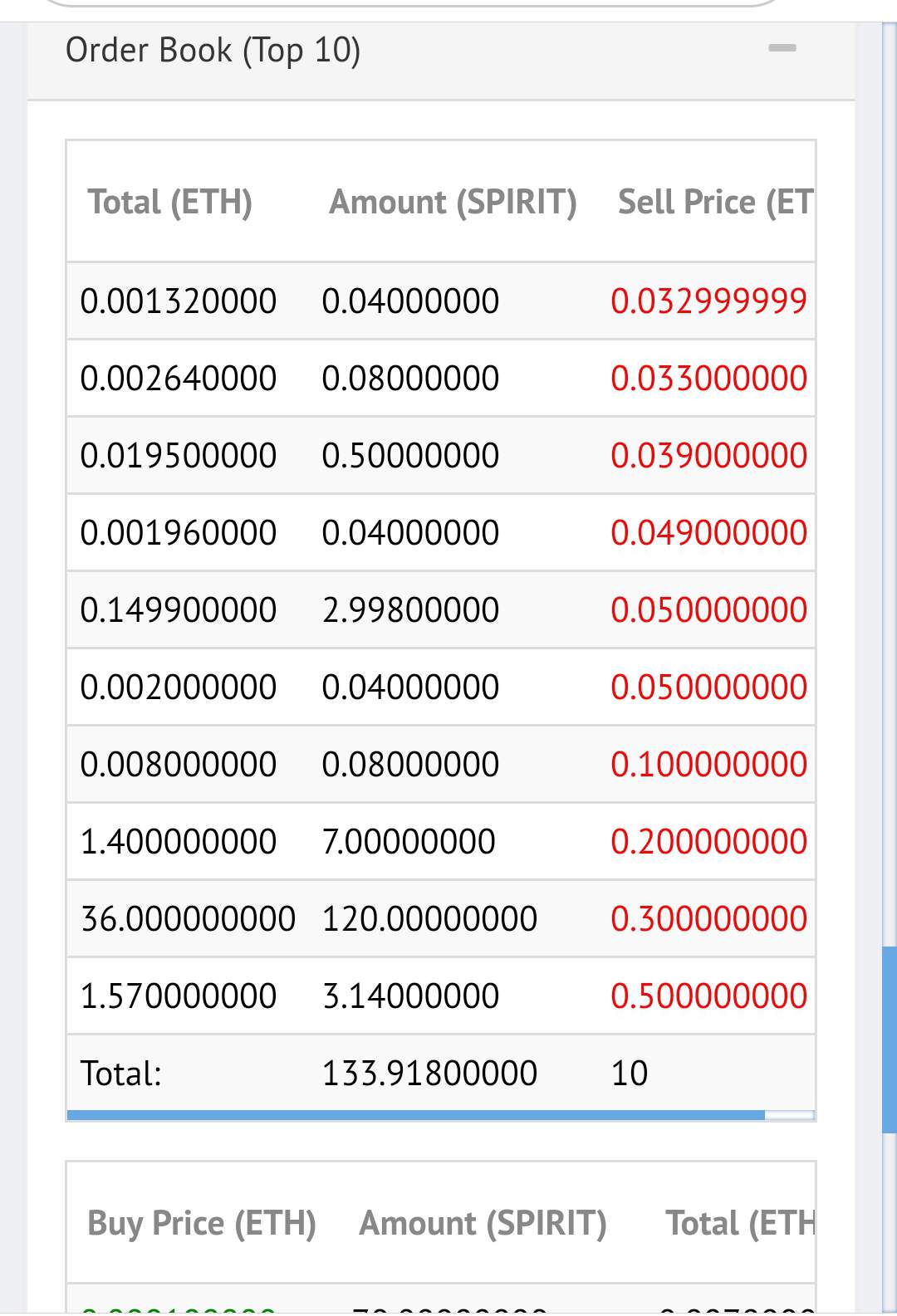Collapse the Order Book panel
This screenshot has width=897, height=1316.
(782, 49)
